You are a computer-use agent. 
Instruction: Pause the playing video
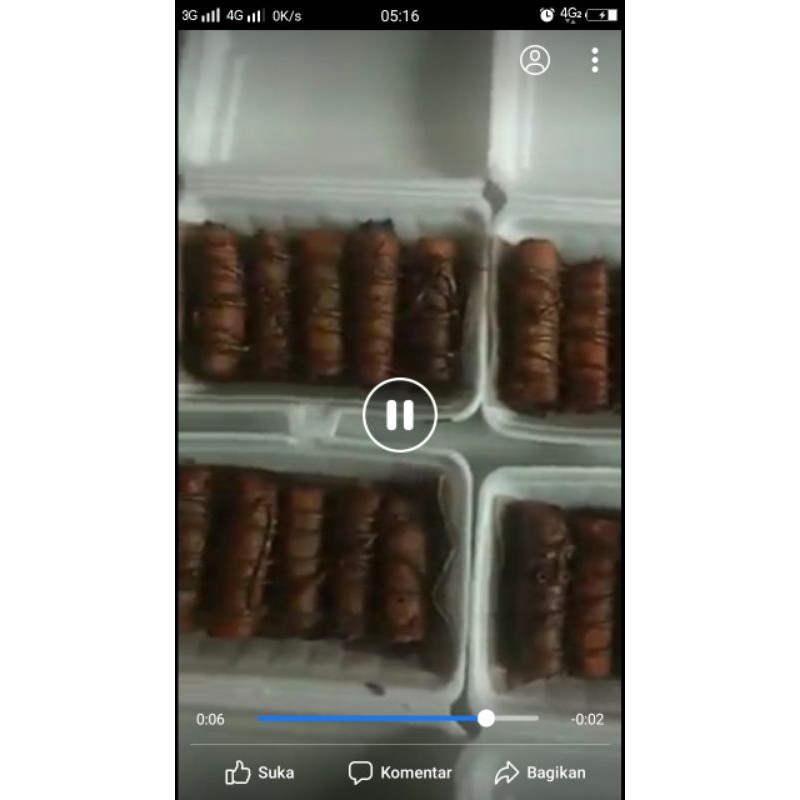[400, 415]
